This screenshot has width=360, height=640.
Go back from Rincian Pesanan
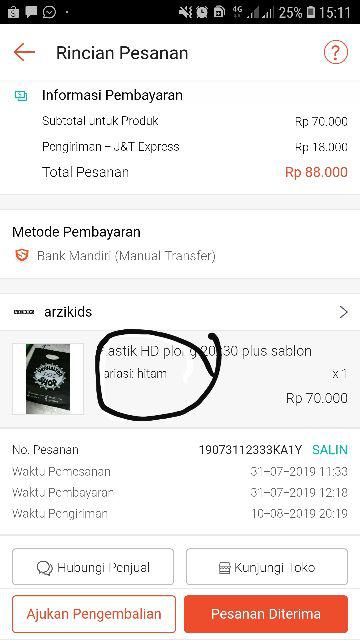24,53
